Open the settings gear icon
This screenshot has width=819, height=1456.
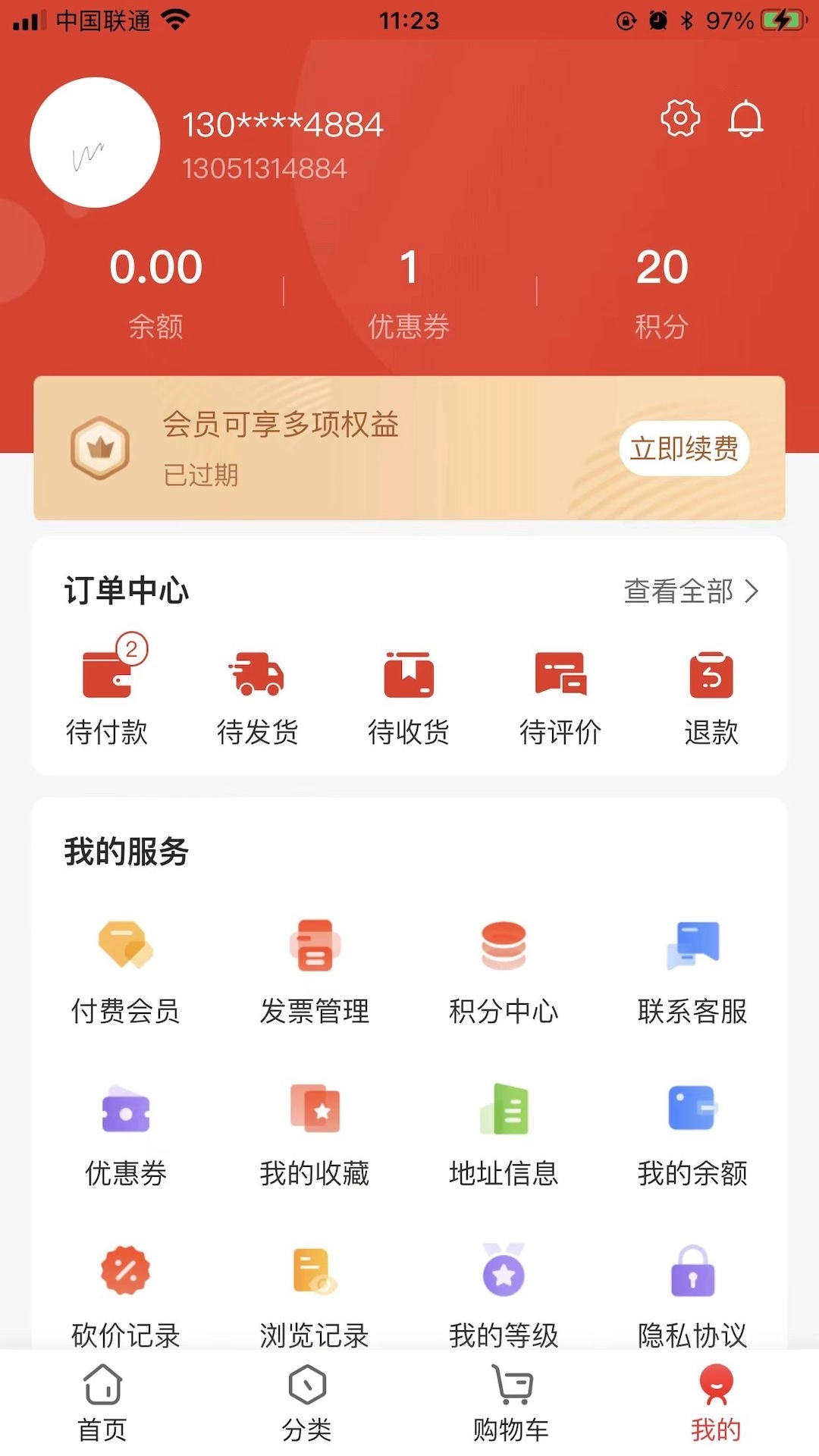(x=680, y=118)
